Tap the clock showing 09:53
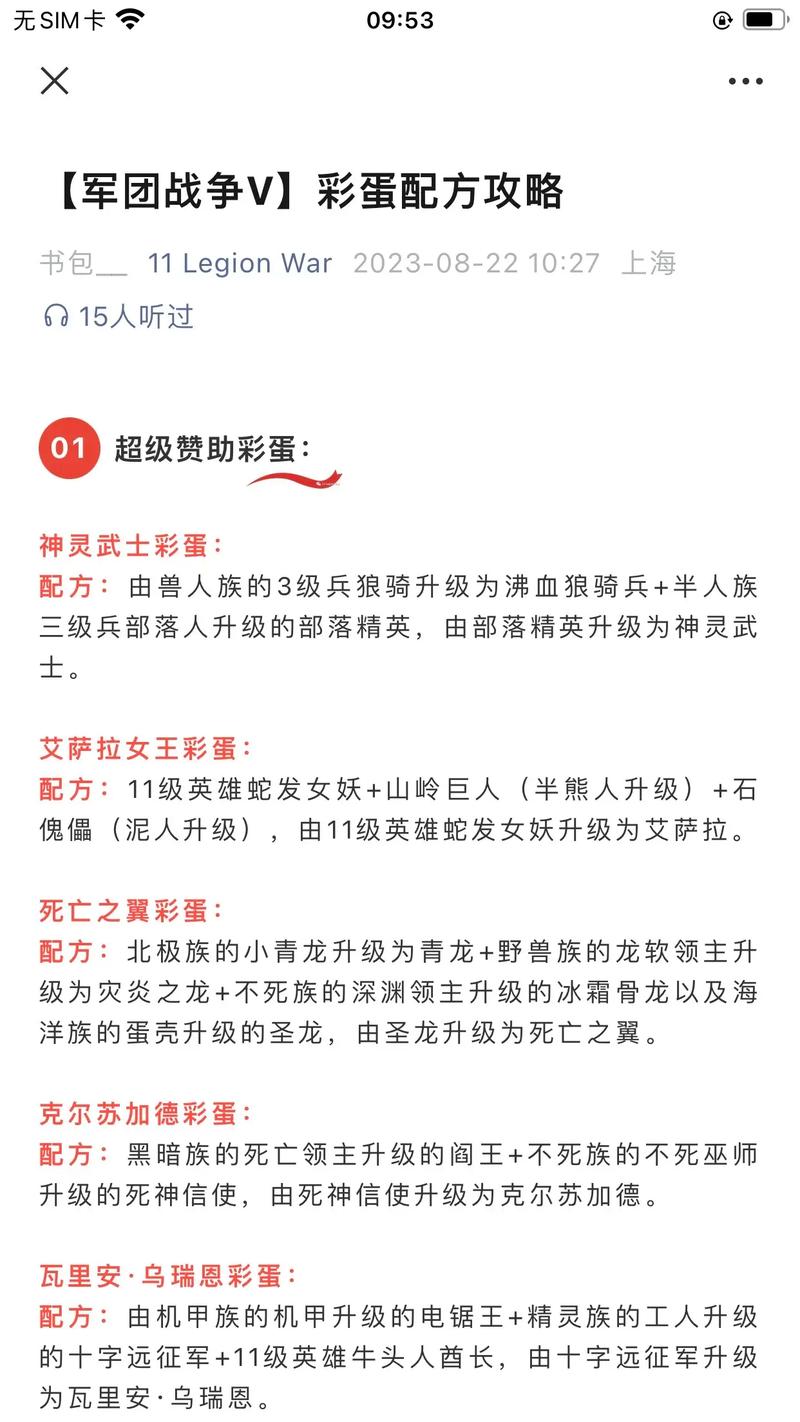The image size is (800, 1422). point(400,20)
